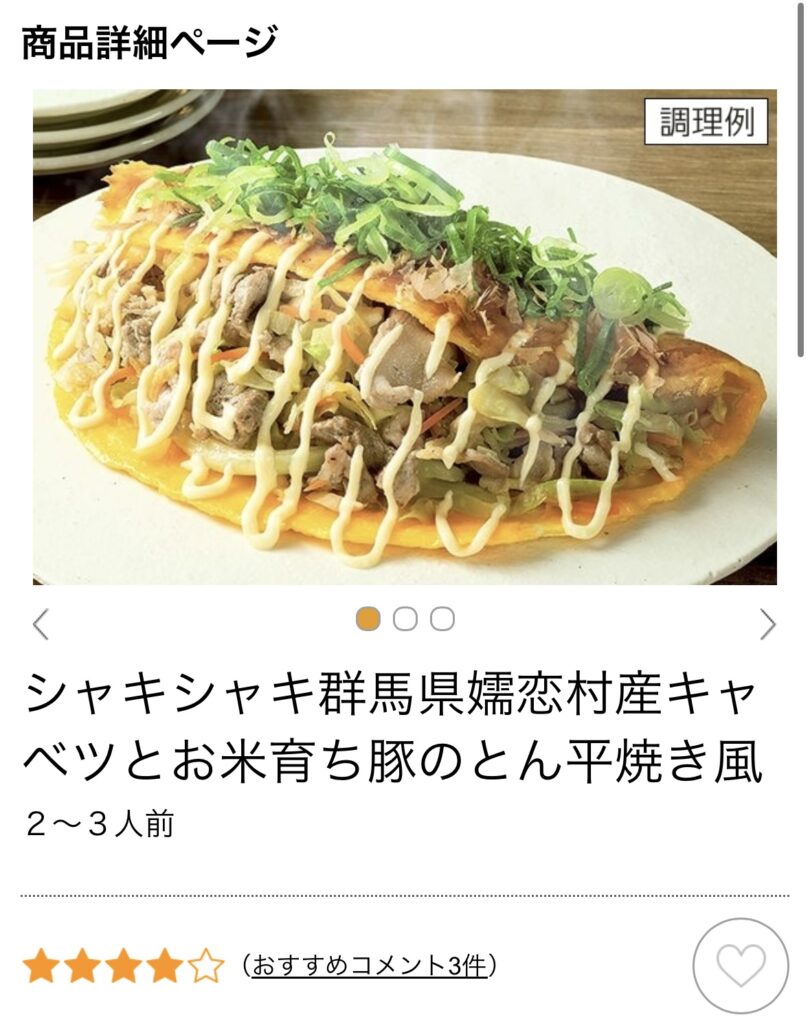Open the product photo of とん平焼き風

404,338
